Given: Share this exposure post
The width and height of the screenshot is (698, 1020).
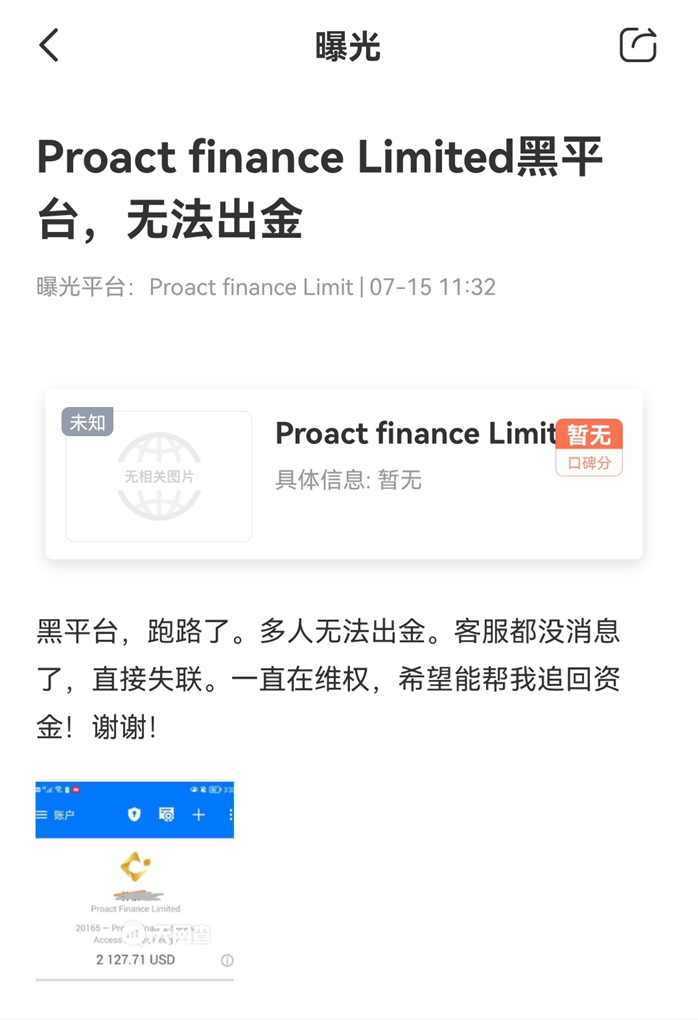Looking at the screenshot, I should pos(637,46).
